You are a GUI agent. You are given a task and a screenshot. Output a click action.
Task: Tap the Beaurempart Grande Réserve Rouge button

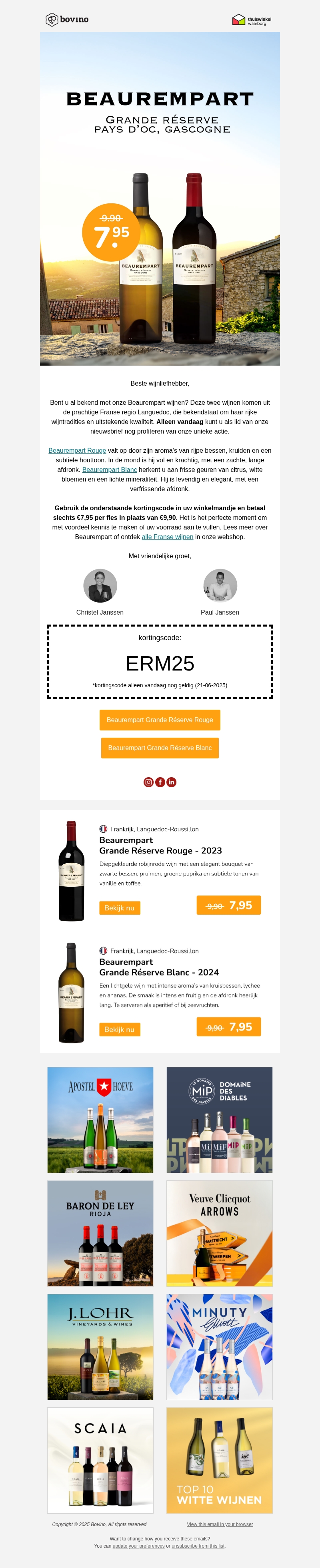click(160, 720)
